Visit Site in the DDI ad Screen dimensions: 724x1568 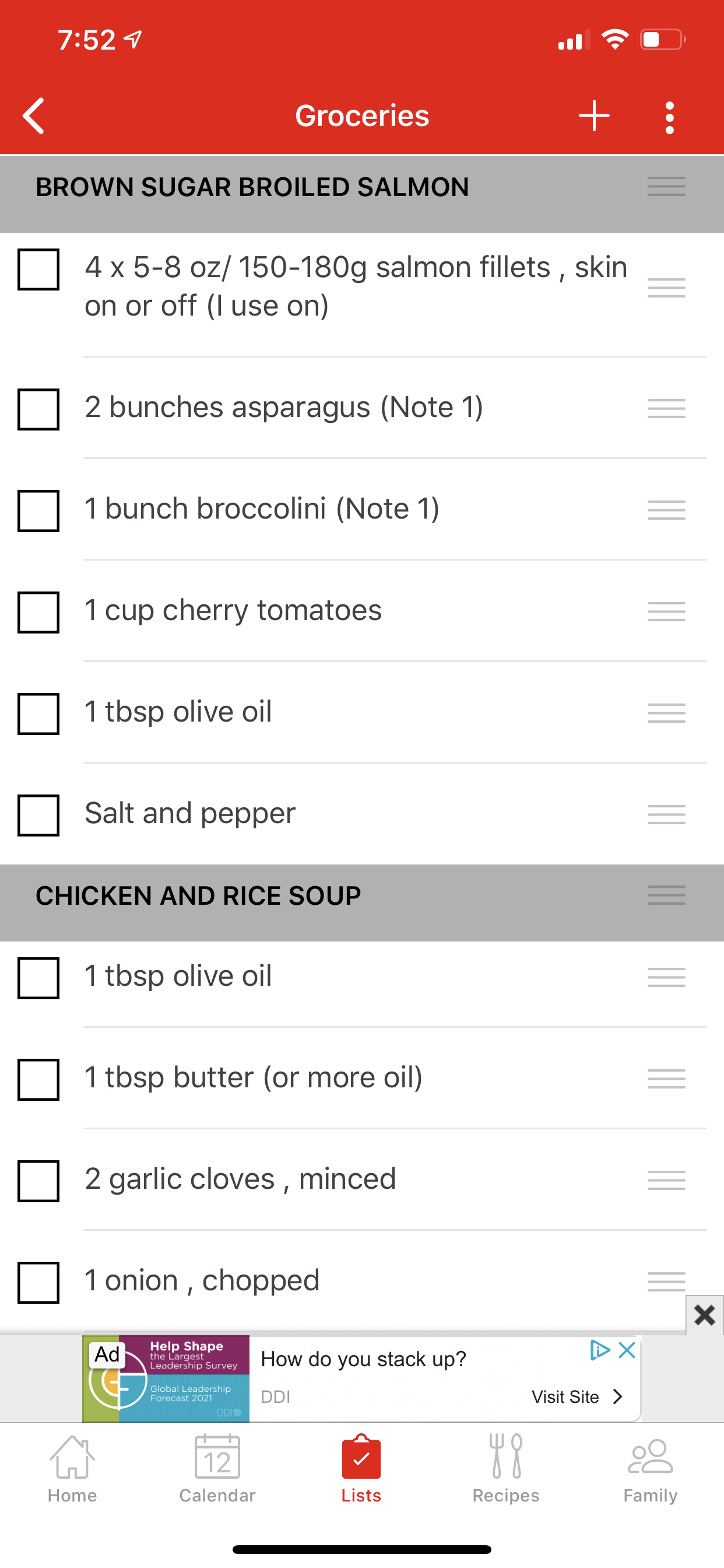(x=576, y=1396)
